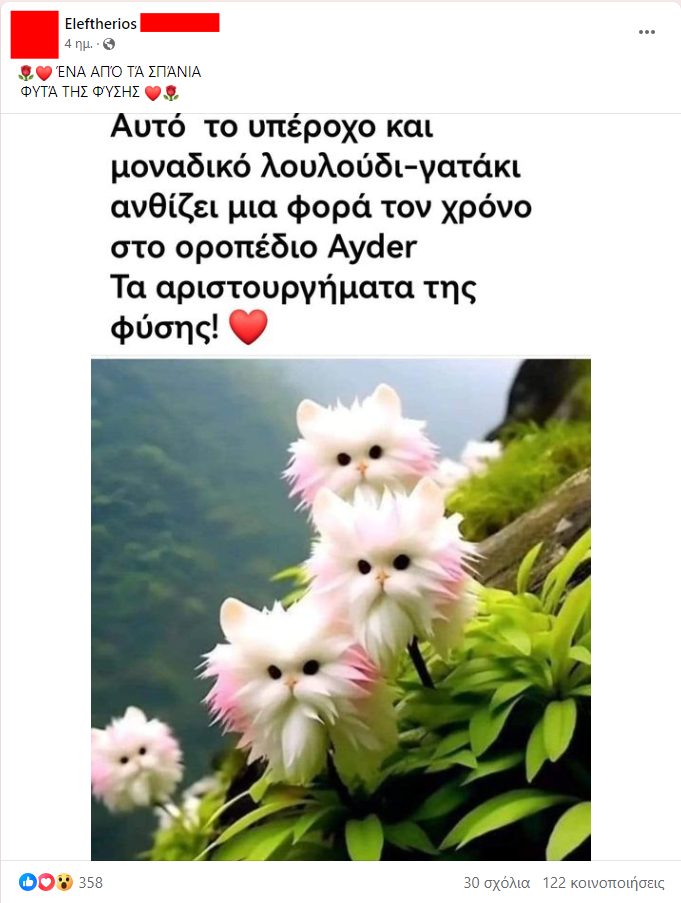
Task: Open Eleftherios's profile from the name
Action: pyautogui.click(x=100, y=24)
